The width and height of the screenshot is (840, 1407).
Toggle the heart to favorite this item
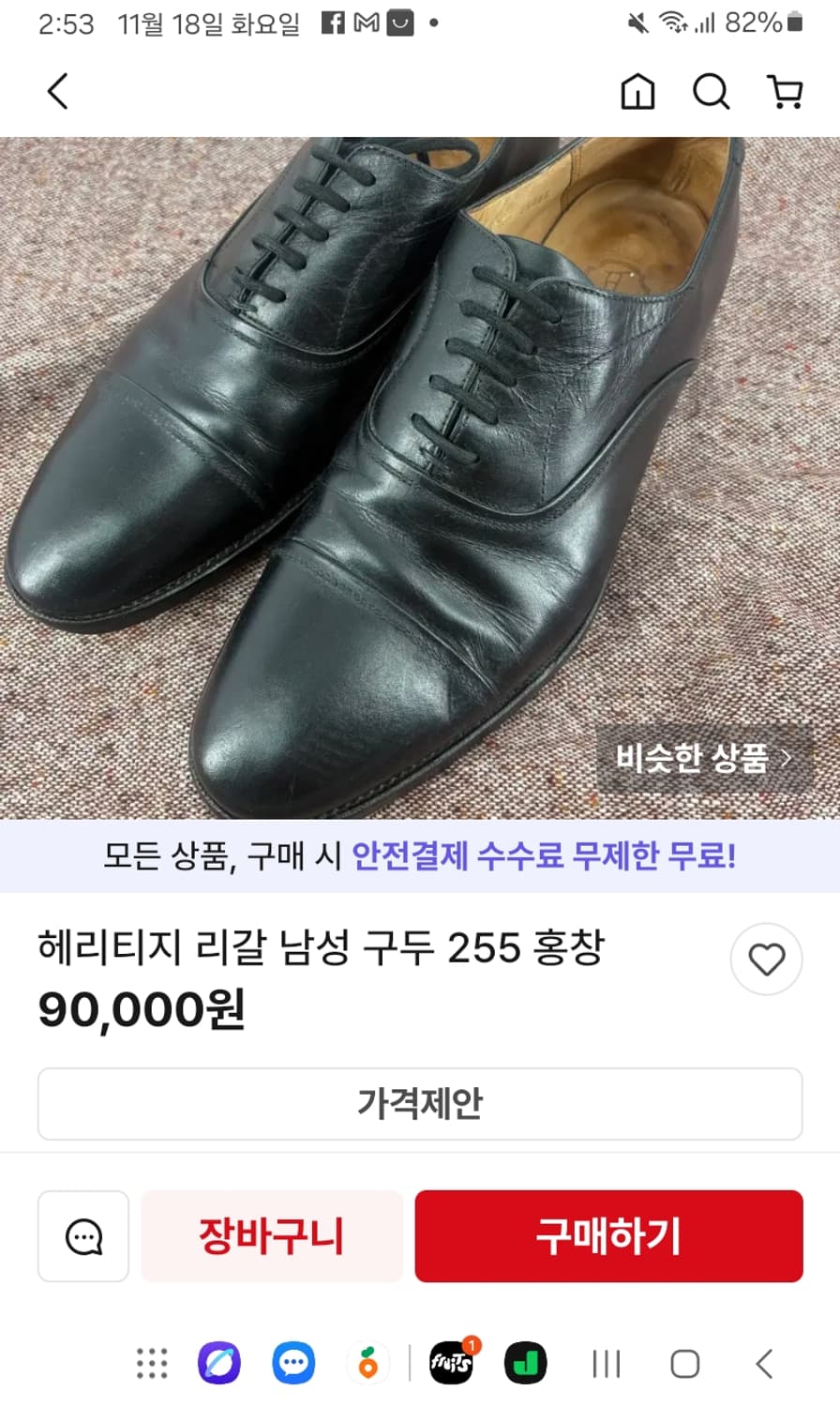(766, 960)
